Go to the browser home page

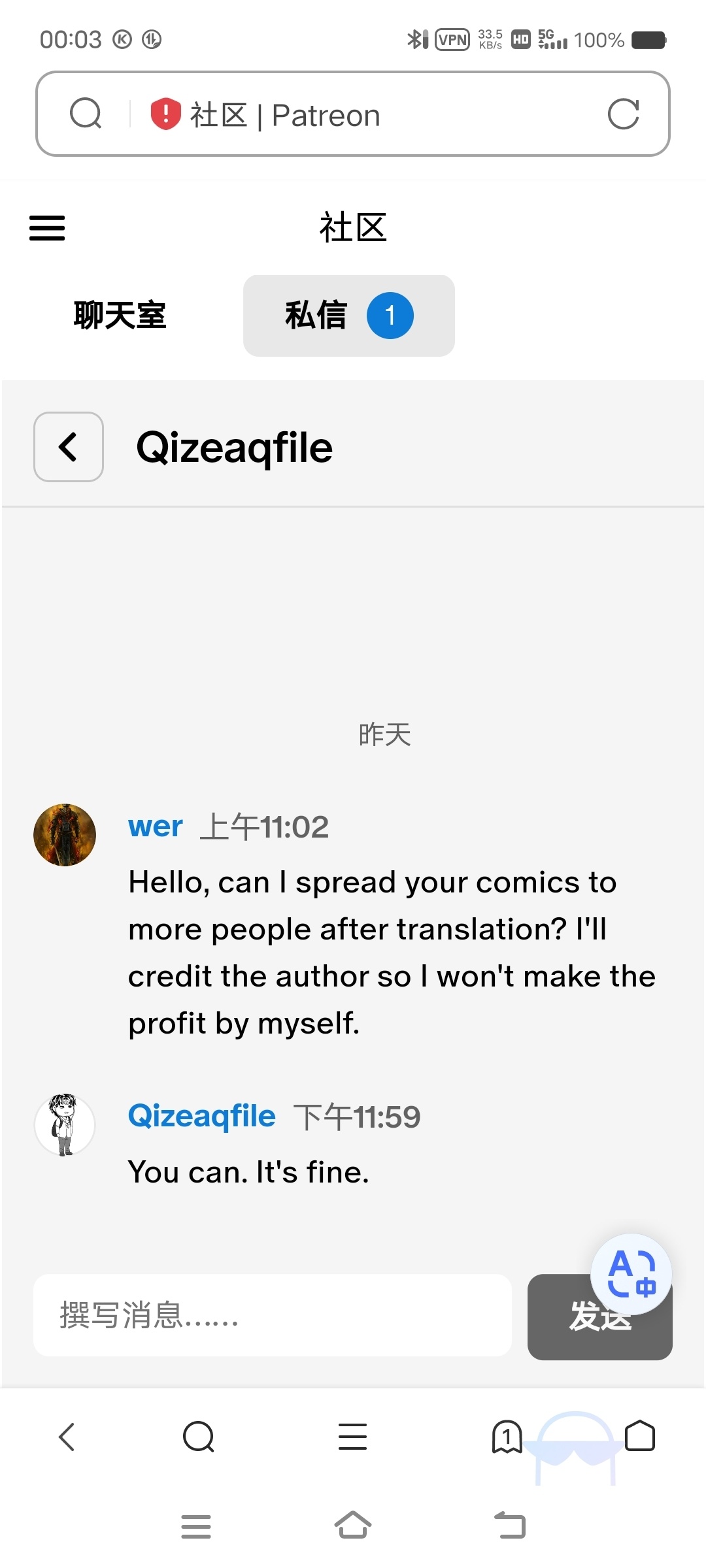[640, 1436]
